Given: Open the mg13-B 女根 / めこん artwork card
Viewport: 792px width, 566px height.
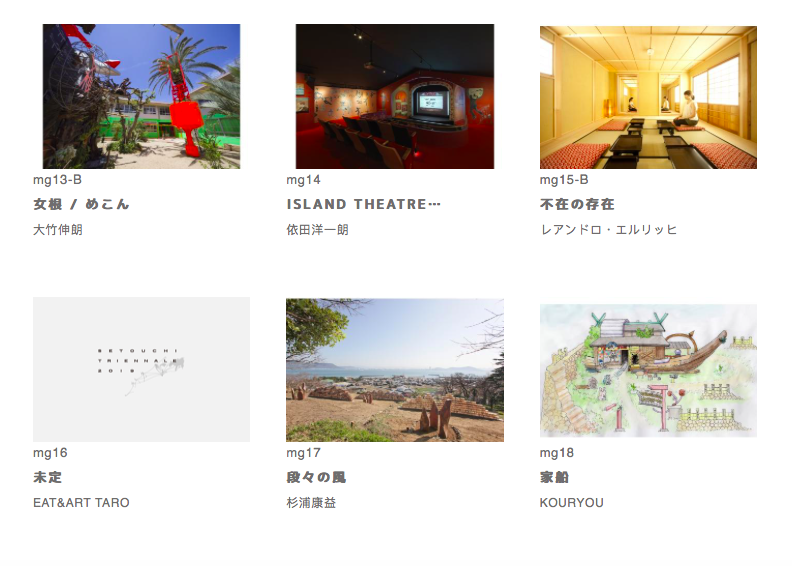Looking at the screenshot, I should tap(141, 97).
